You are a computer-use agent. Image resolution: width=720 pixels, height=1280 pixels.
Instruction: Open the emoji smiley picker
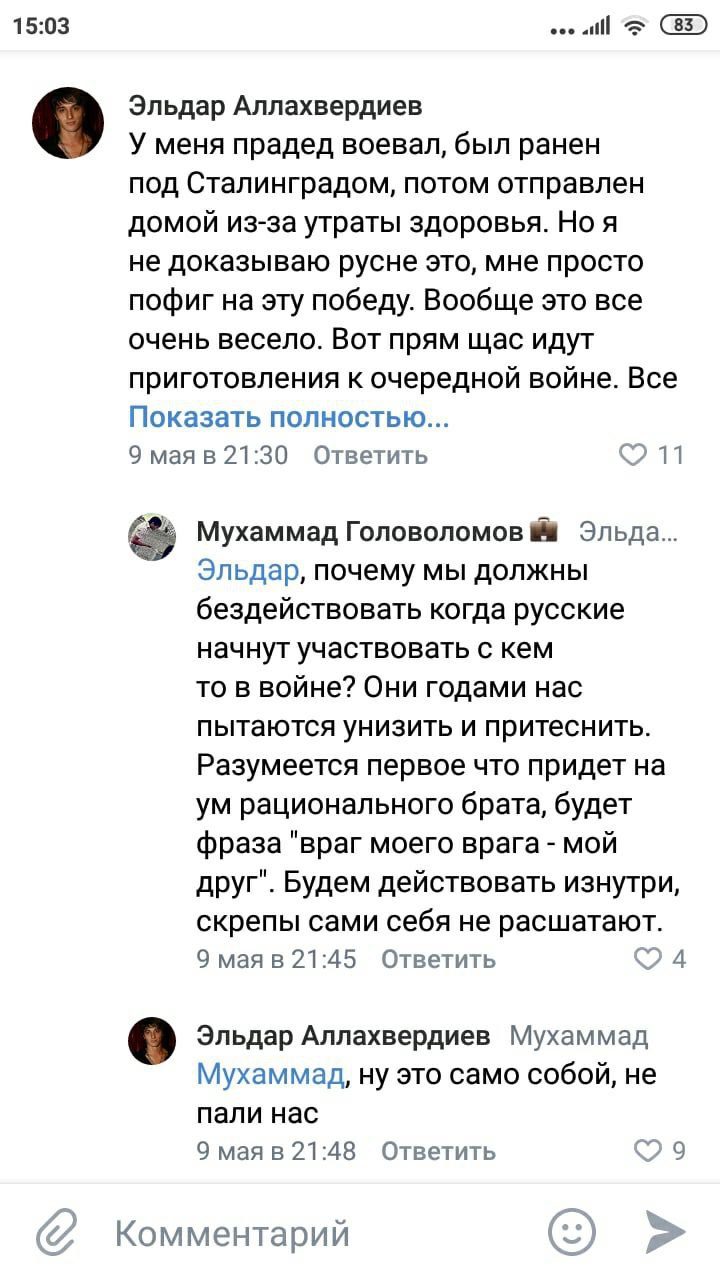pyautogui.click(x=572, y=1232)
